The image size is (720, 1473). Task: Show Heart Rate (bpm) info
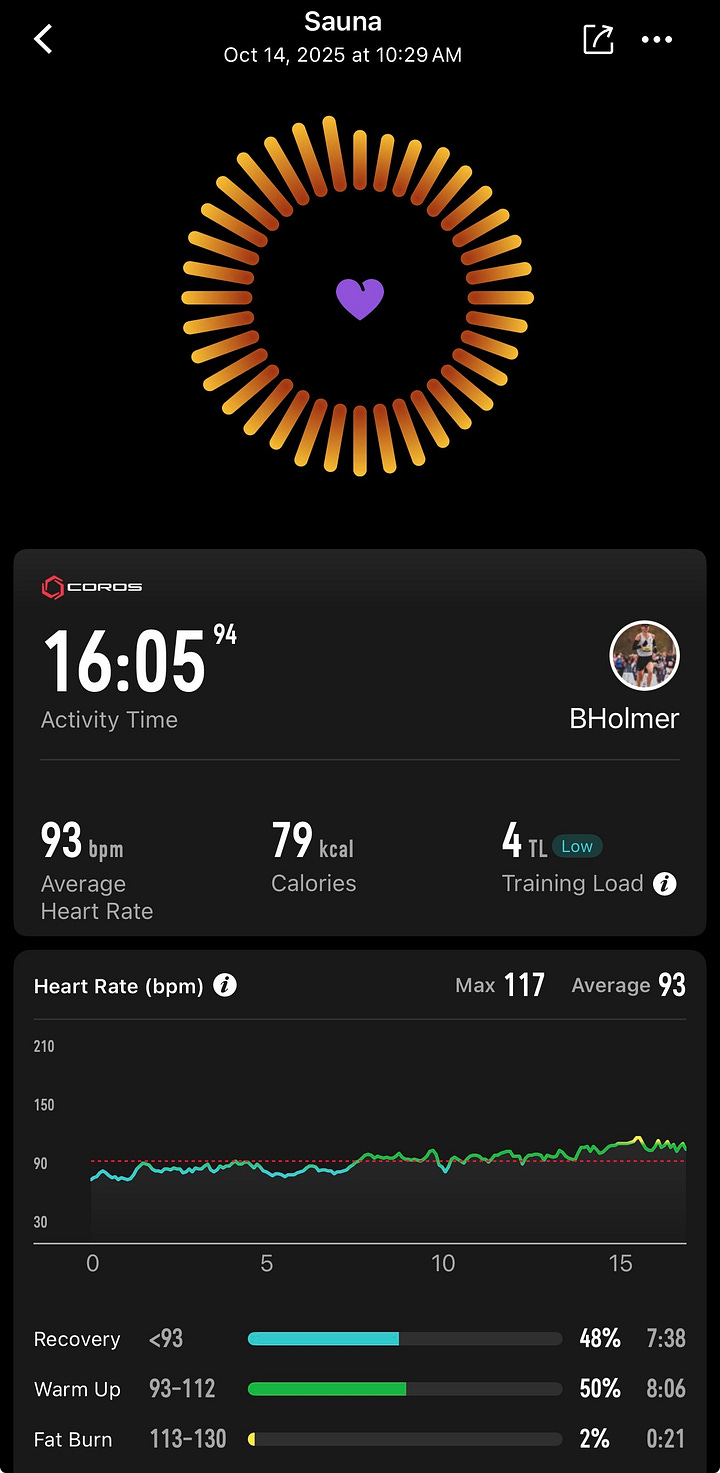point(226,986)
